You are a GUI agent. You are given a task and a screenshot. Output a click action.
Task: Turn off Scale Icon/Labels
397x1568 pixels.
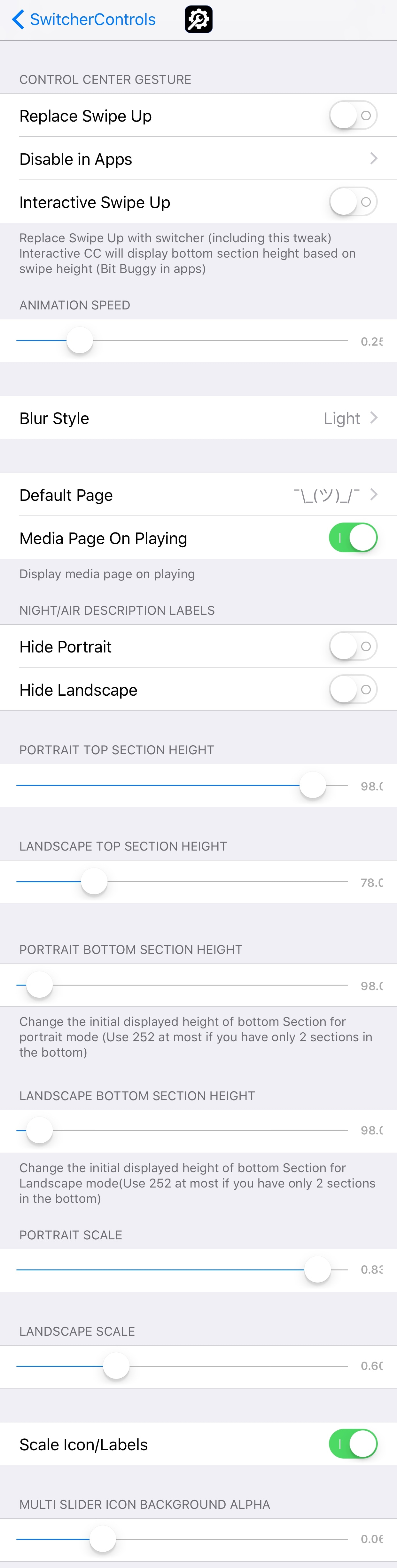click(x=353, y=1444)
